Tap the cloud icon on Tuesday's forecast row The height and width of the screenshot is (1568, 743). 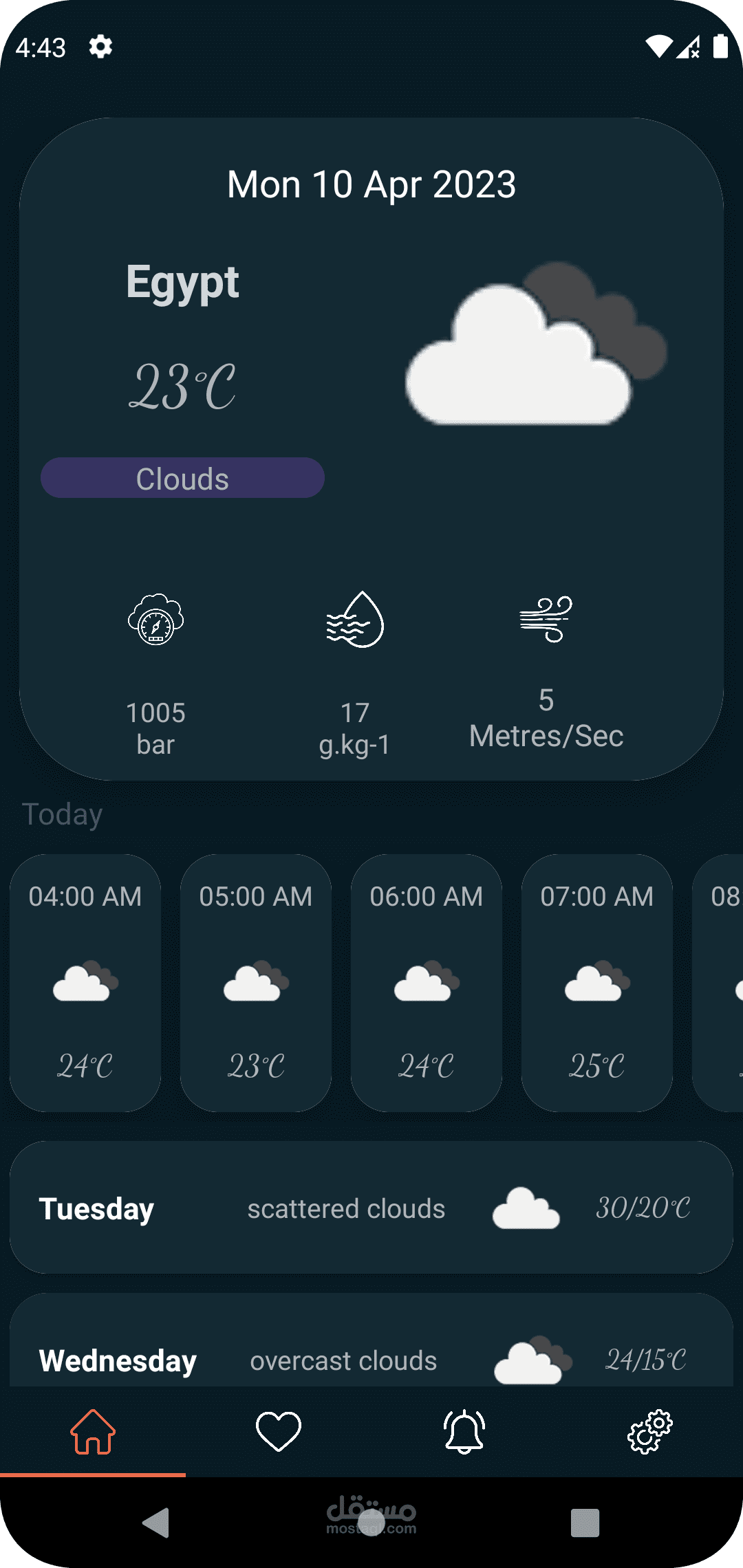pos(527,1207)
